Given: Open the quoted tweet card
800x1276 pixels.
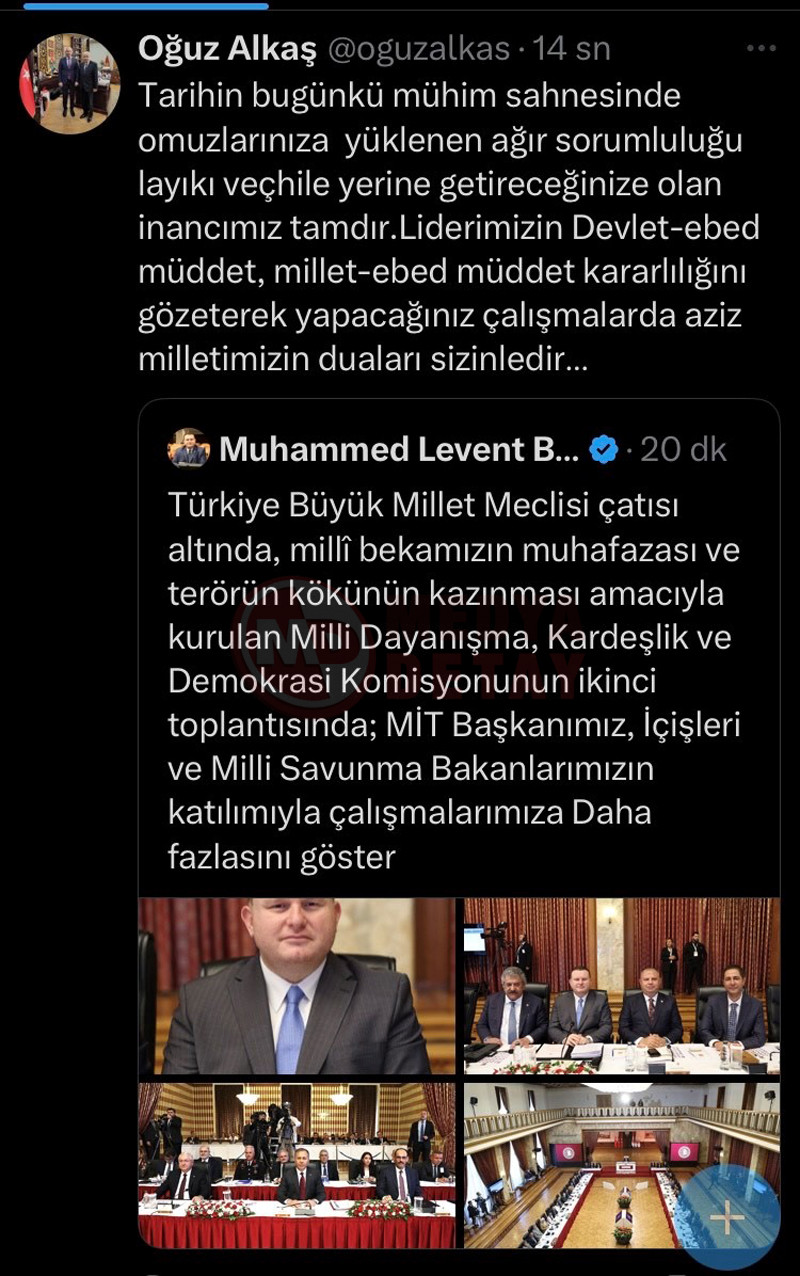Looking at the screenshot, I should (450, 650).
